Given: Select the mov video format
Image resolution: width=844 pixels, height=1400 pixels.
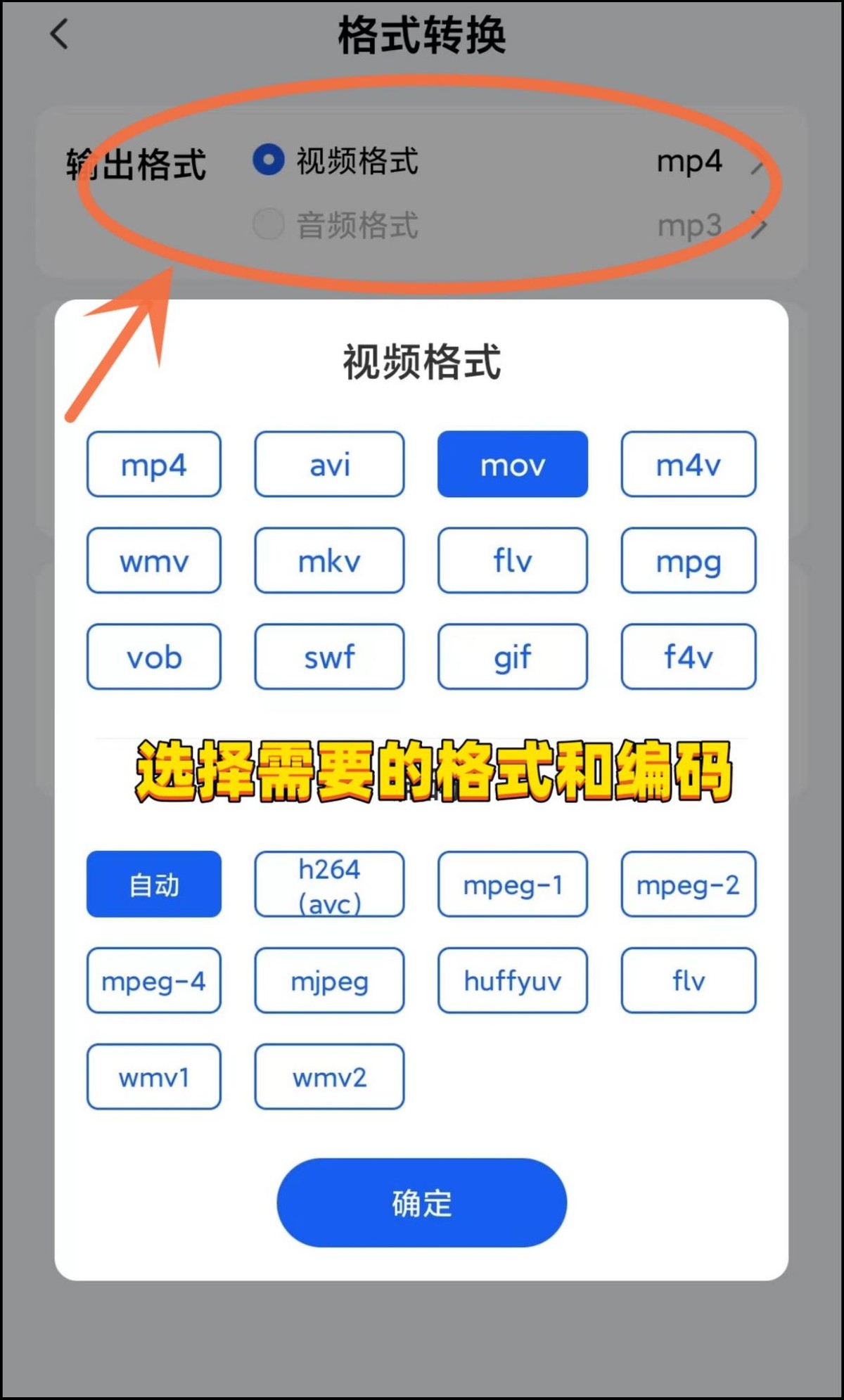Looking at the screenshot, I should 512,464.
